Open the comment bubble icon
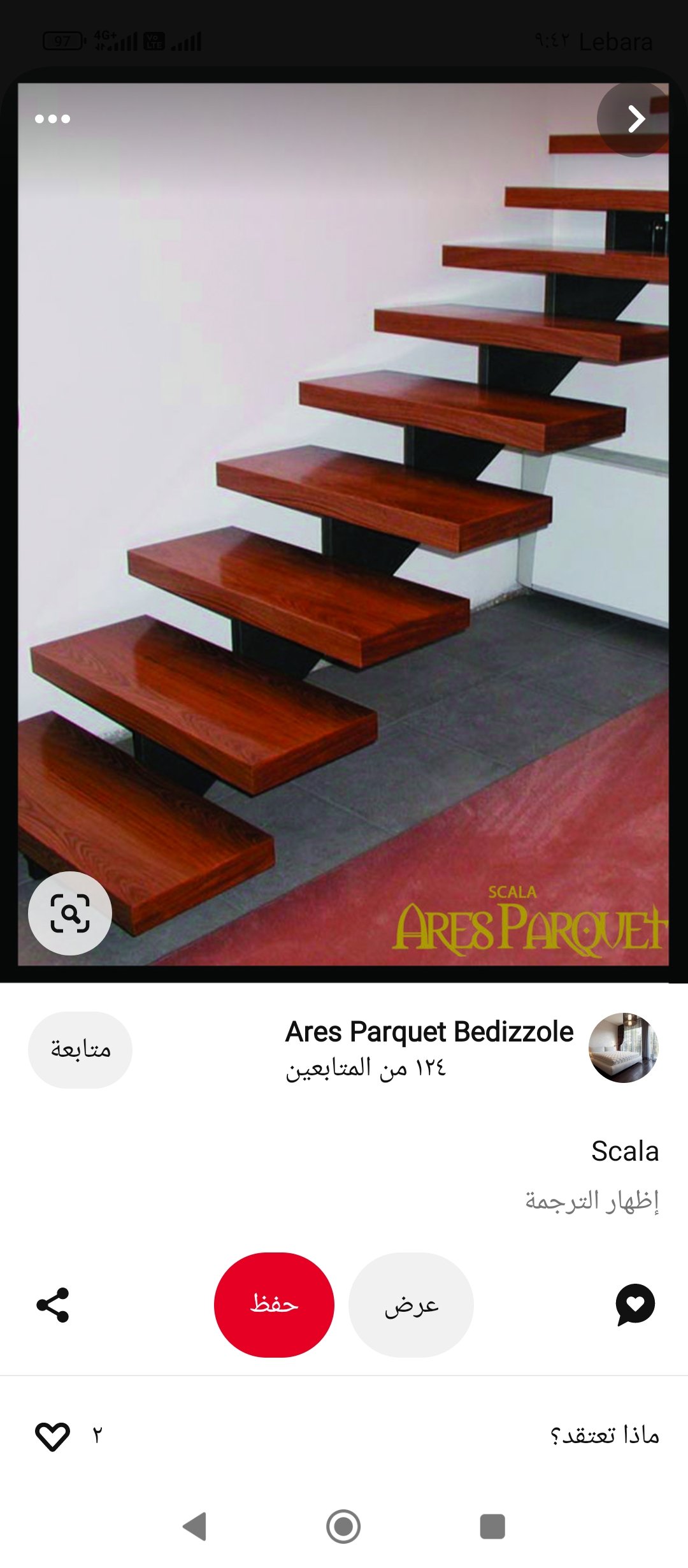Viewport: 688px width, 1568px height. click(635, 1304)
